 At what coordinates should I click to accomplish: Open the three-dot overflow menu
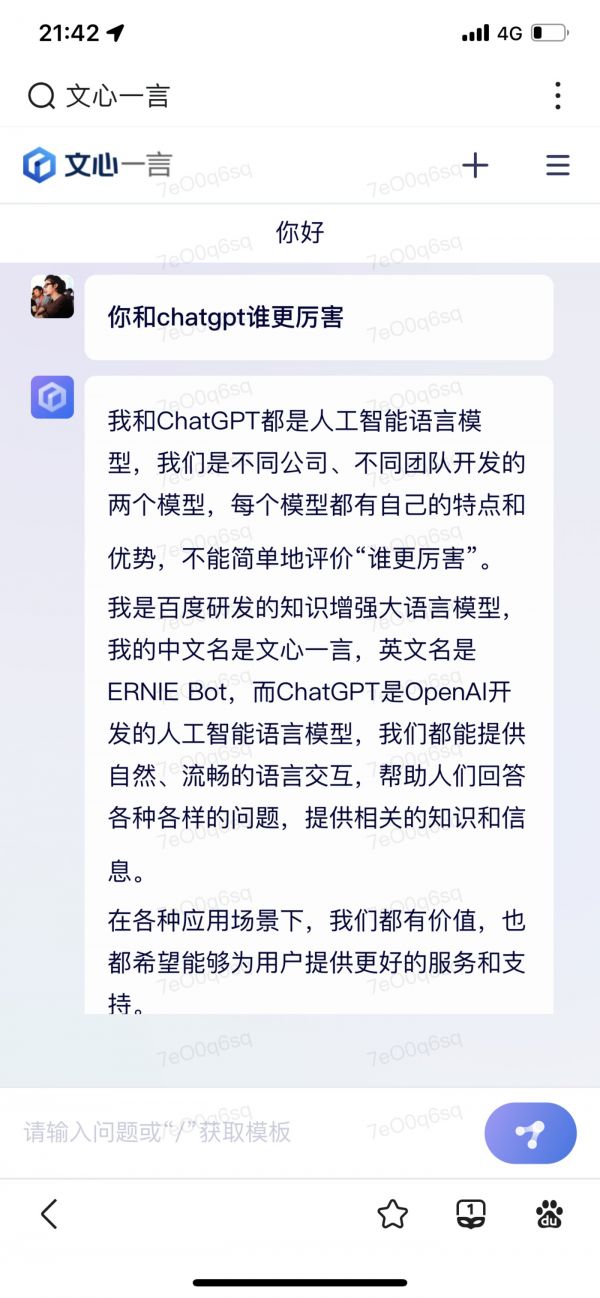557,96
